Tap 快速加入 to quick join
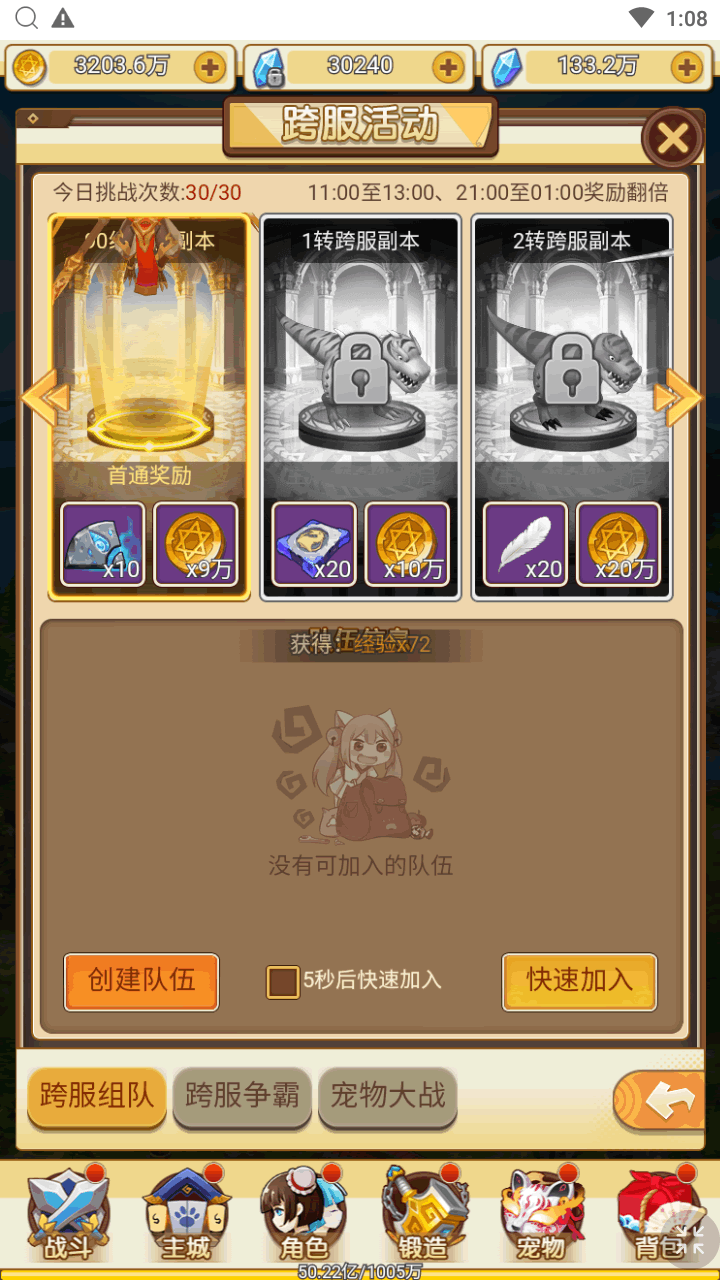This screenshot has height=1280, width=720. tap(579, 981)
